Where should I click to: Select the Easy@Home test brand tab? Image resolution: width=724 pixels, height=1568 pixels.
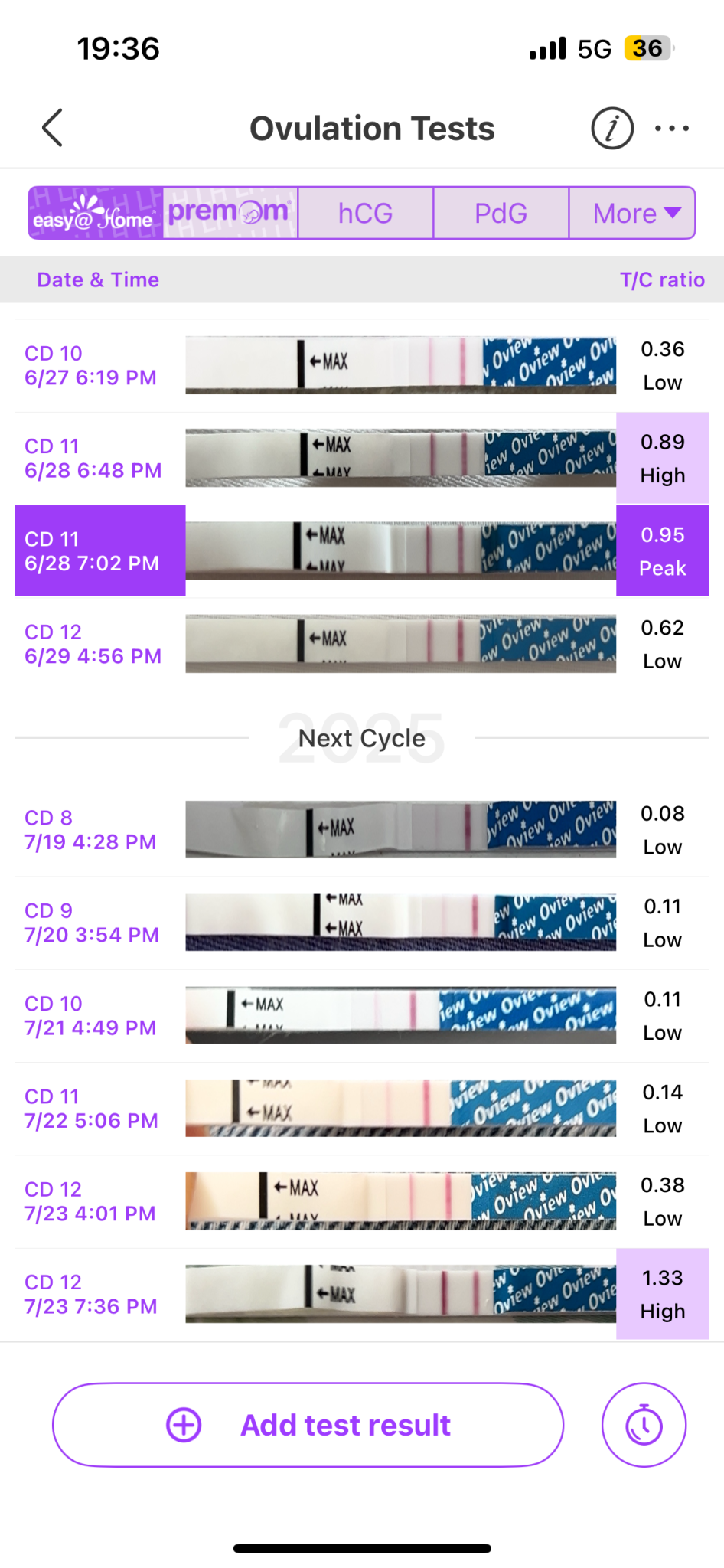point(96,213)
